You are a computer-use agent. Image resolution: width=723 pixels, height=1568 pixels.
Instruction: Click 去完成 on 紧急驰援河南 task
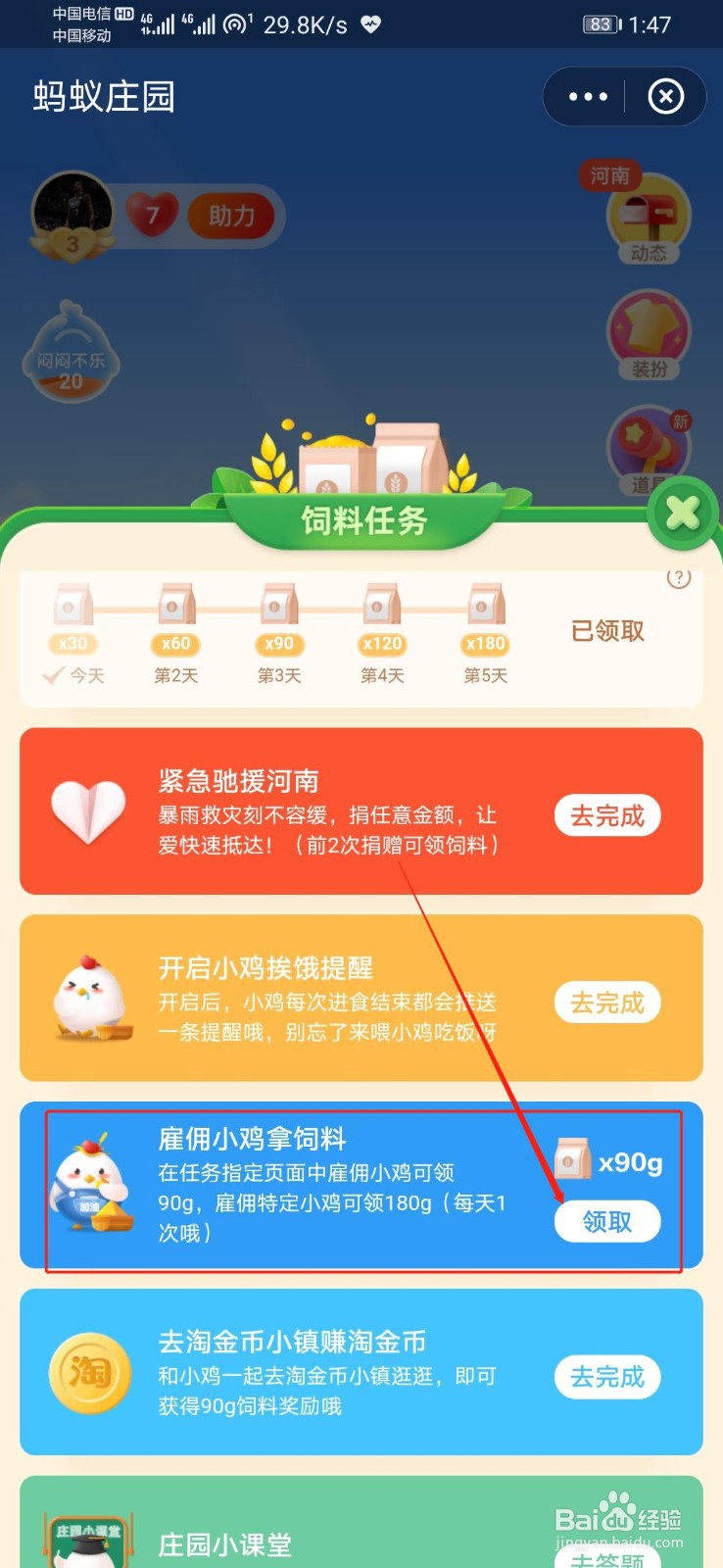pos(607,814)
